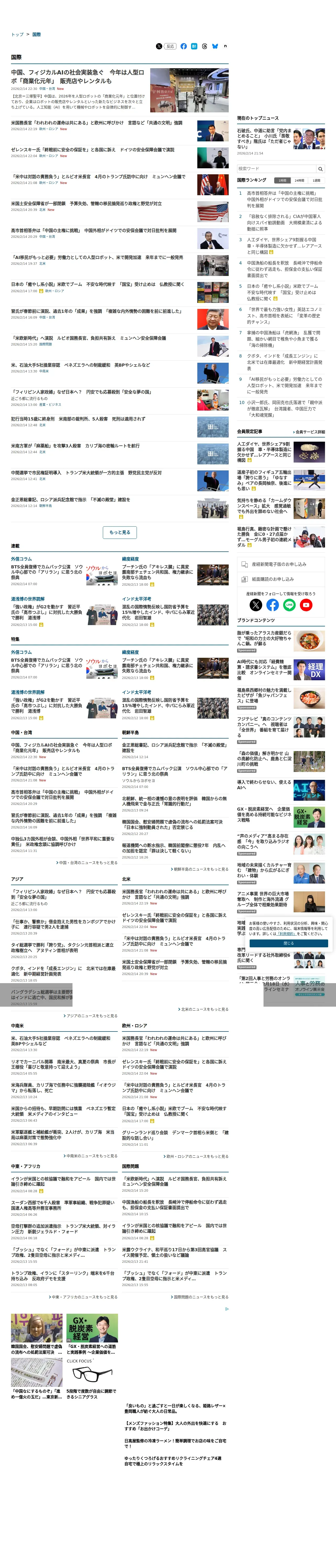The image size is (336, 1568).
Task: Open 産経新聞電子版のお申し込み row
Action: coord(281,564)
